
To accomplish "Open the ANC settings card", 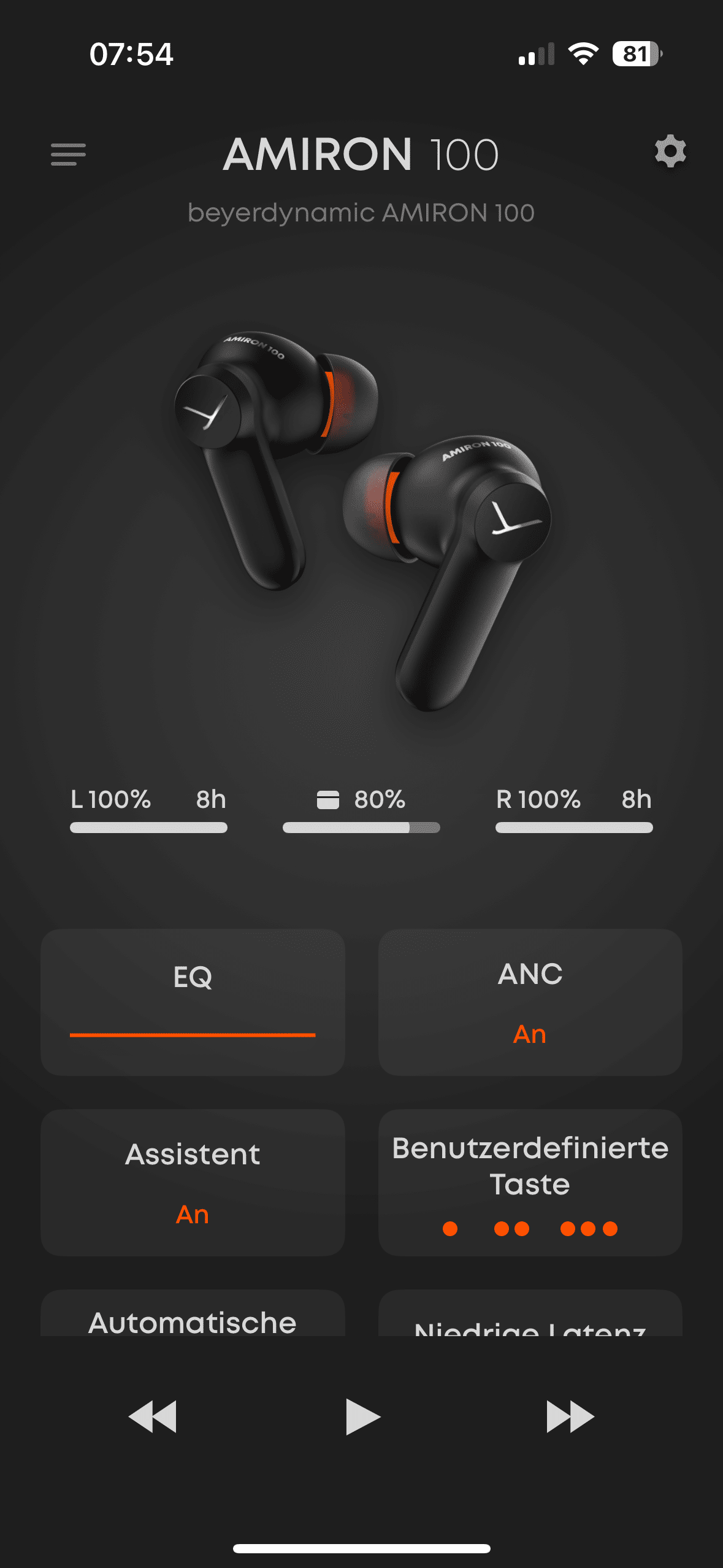I will point(530,1002).
